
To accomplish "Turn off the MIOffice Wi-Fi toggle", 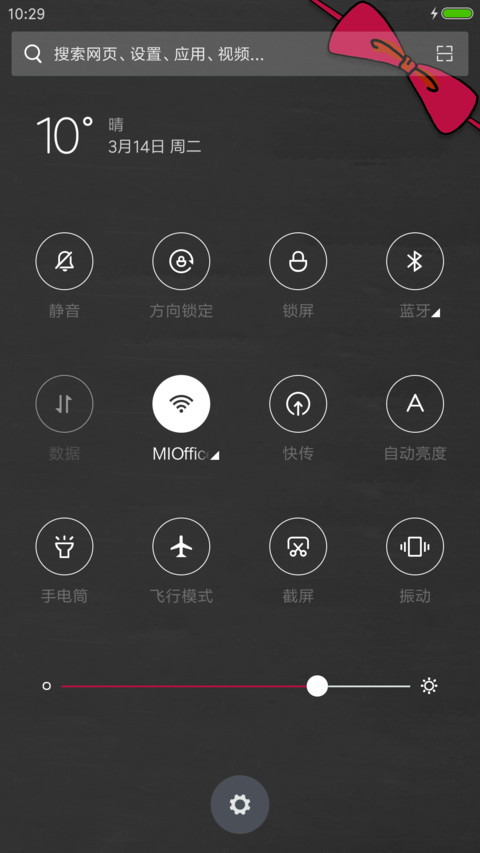I will [181, 404].
